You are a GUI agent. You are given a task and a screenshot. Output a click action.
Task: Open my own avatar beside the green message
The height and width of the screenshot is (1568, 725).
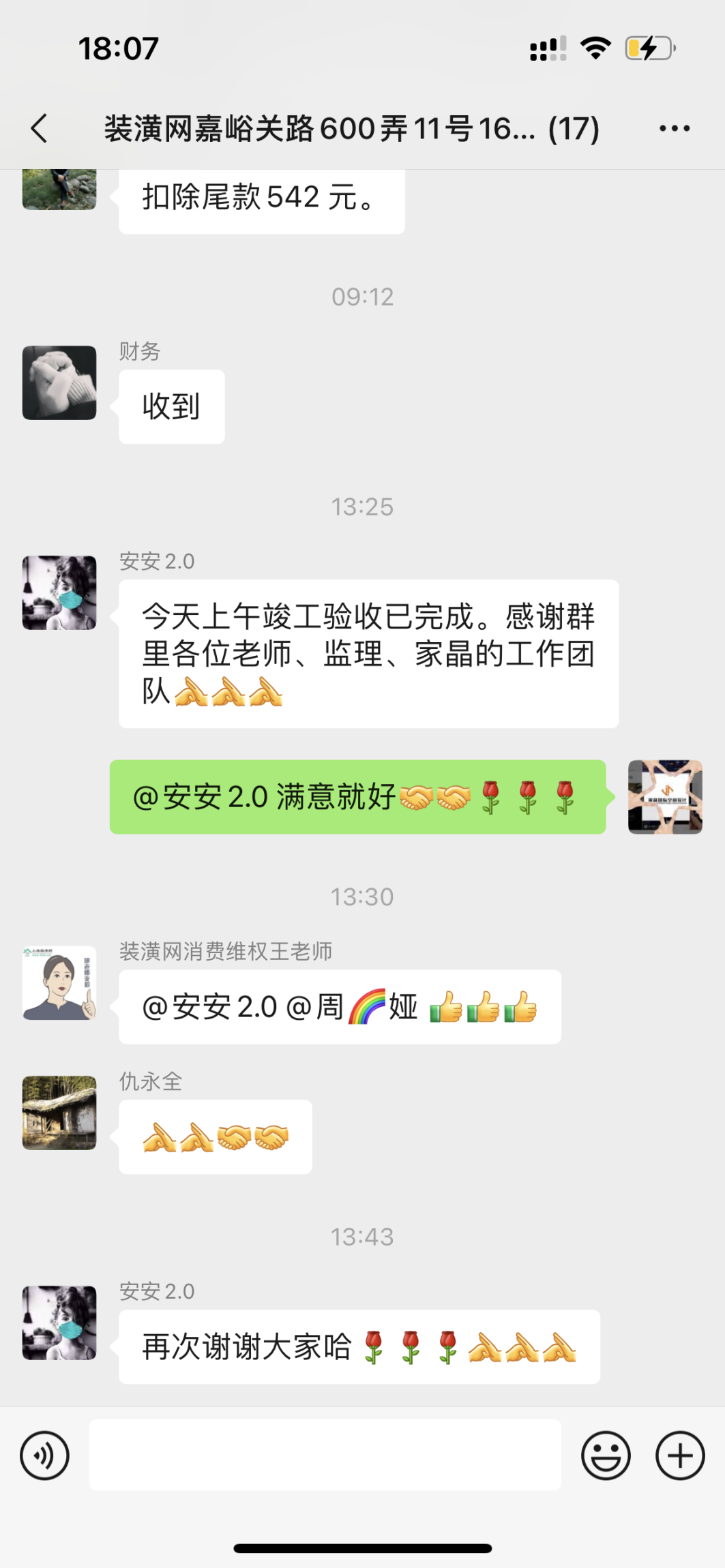[665, 797]
